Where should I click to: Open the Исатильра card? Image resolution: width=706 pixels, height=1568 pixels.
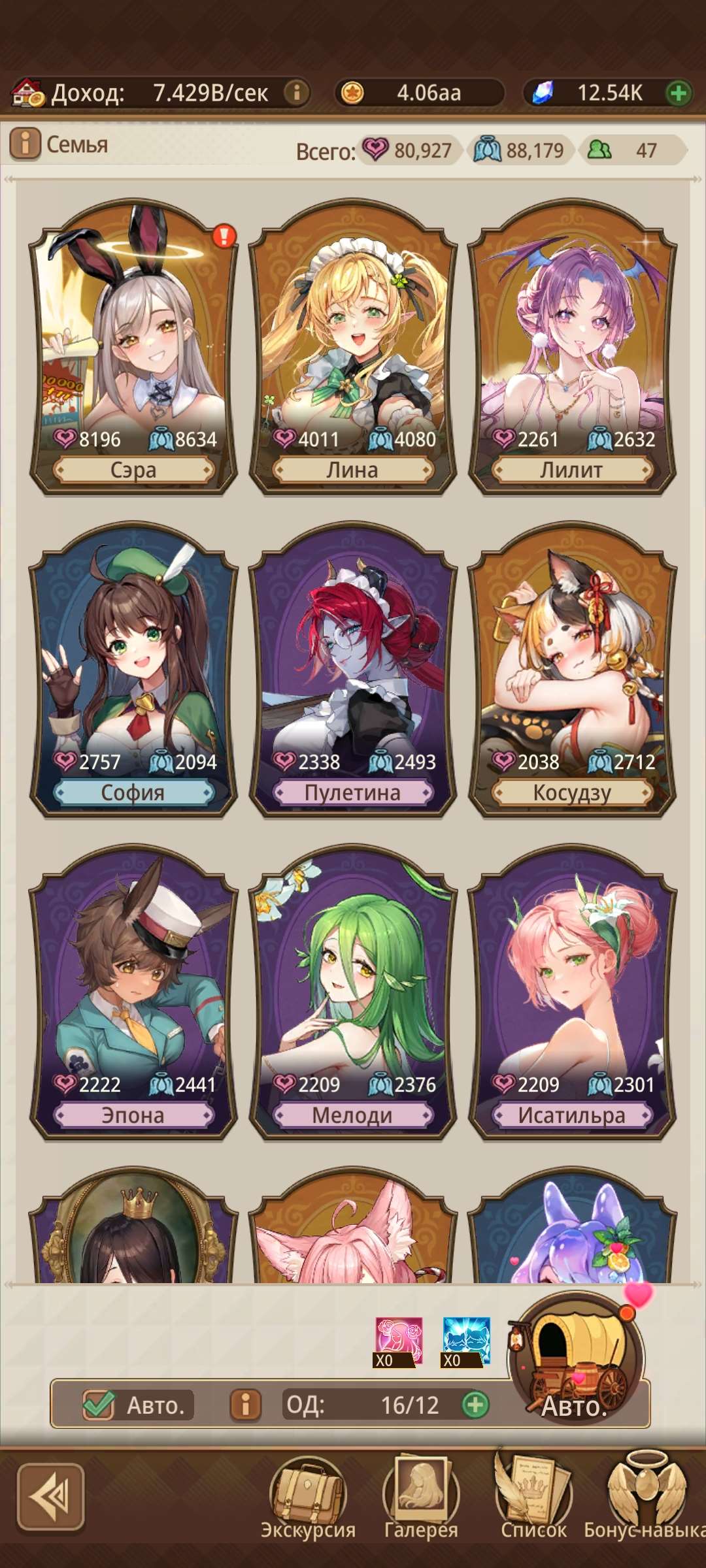572,993
